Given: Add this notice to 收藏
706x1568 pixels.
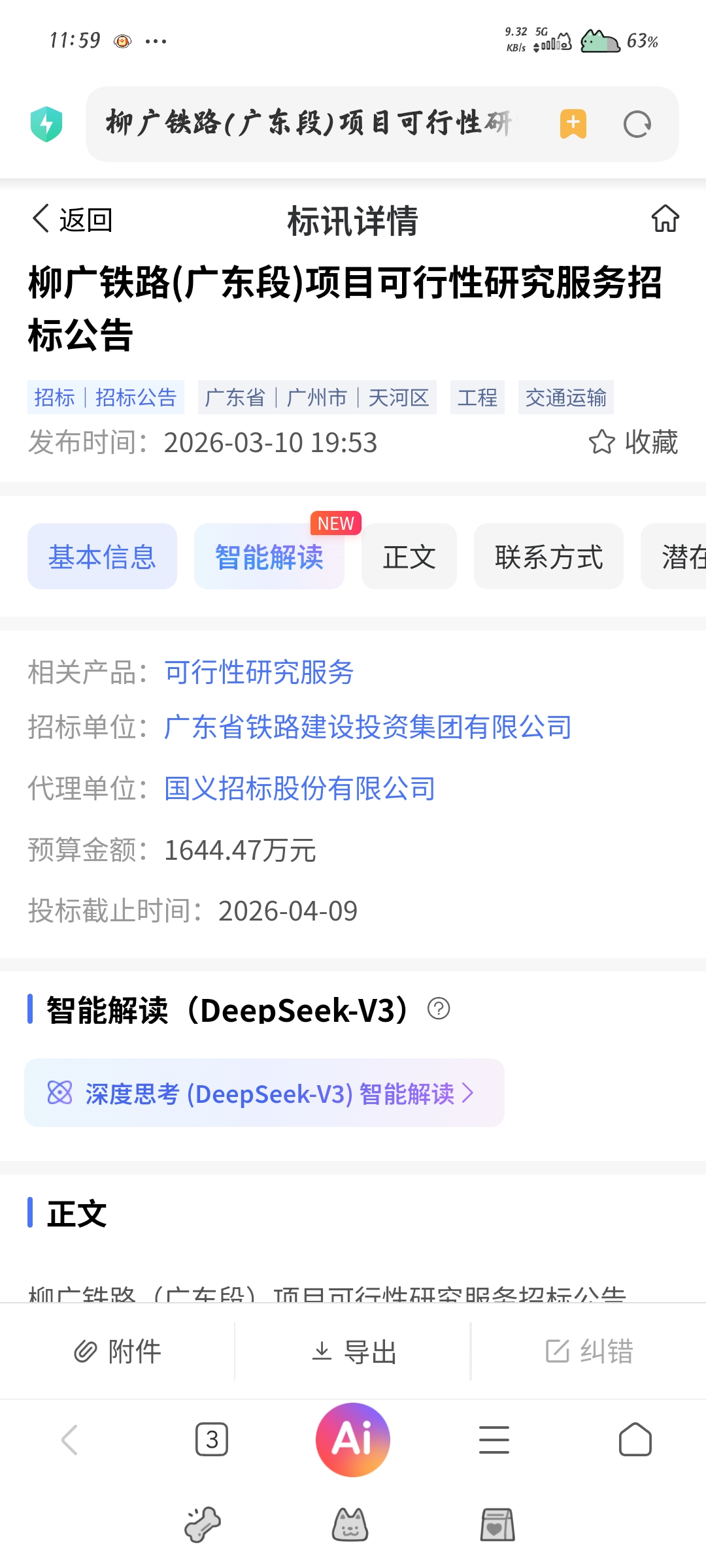Looking at the screenshot, I should click(x=633, y=442).
